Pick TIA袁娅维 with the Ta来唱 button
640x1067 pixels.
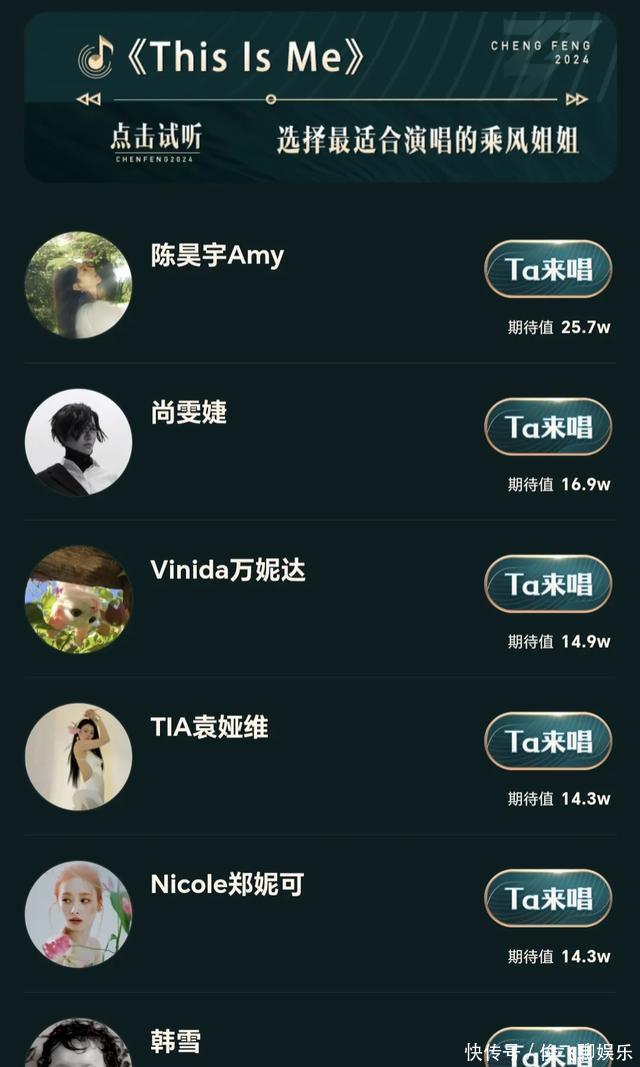coord(548,741)
